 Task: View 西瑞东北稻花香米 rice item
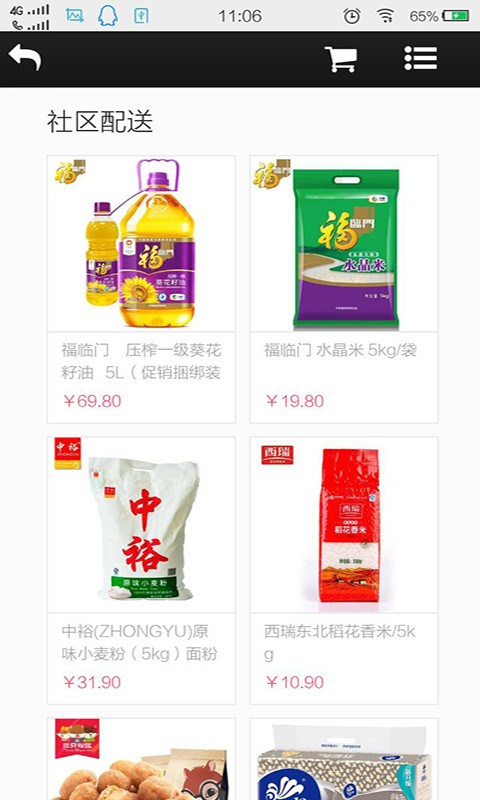[344, 570]
